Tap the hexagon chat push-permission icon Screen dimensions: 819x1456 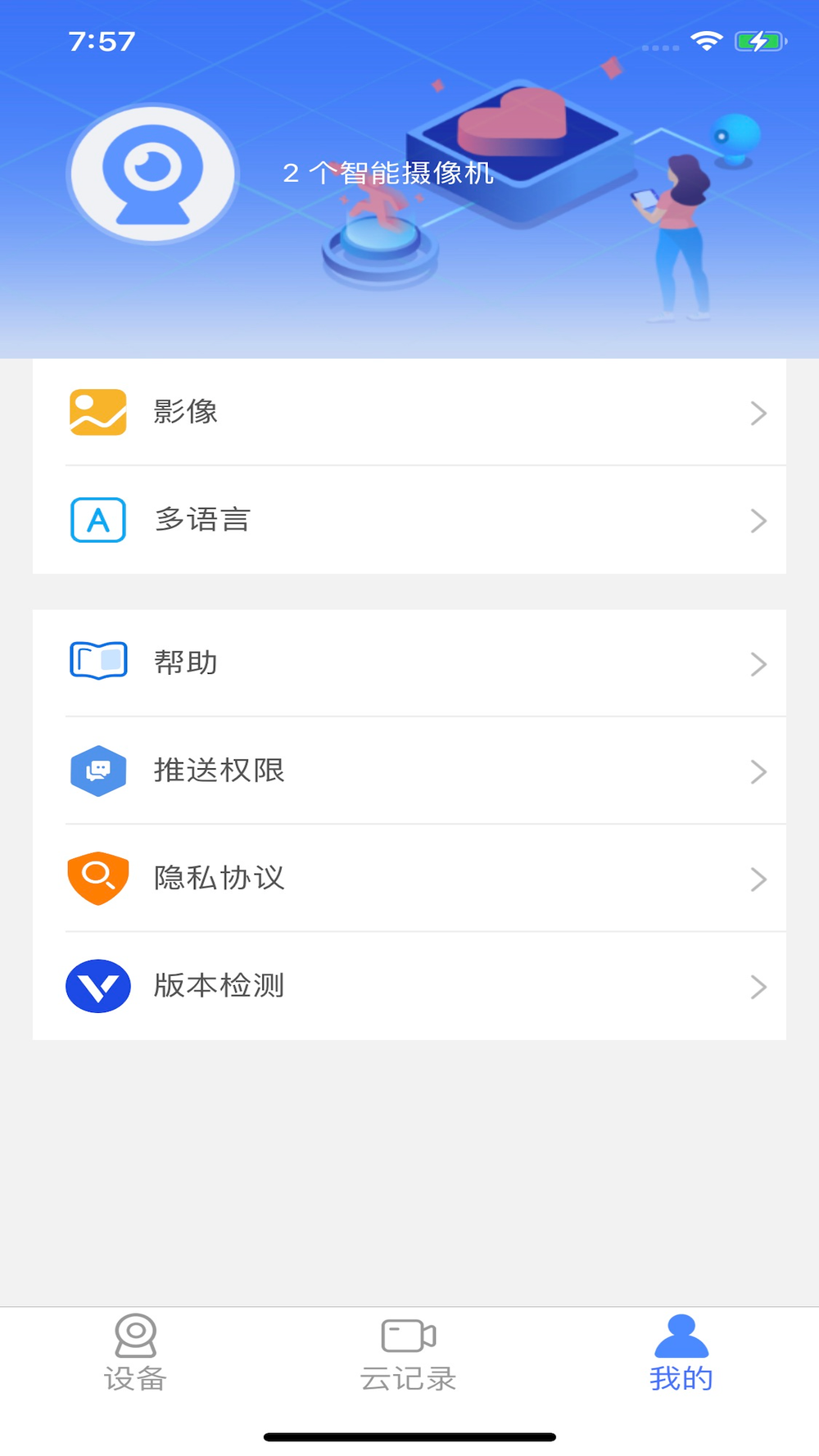(x=97, y=769)
